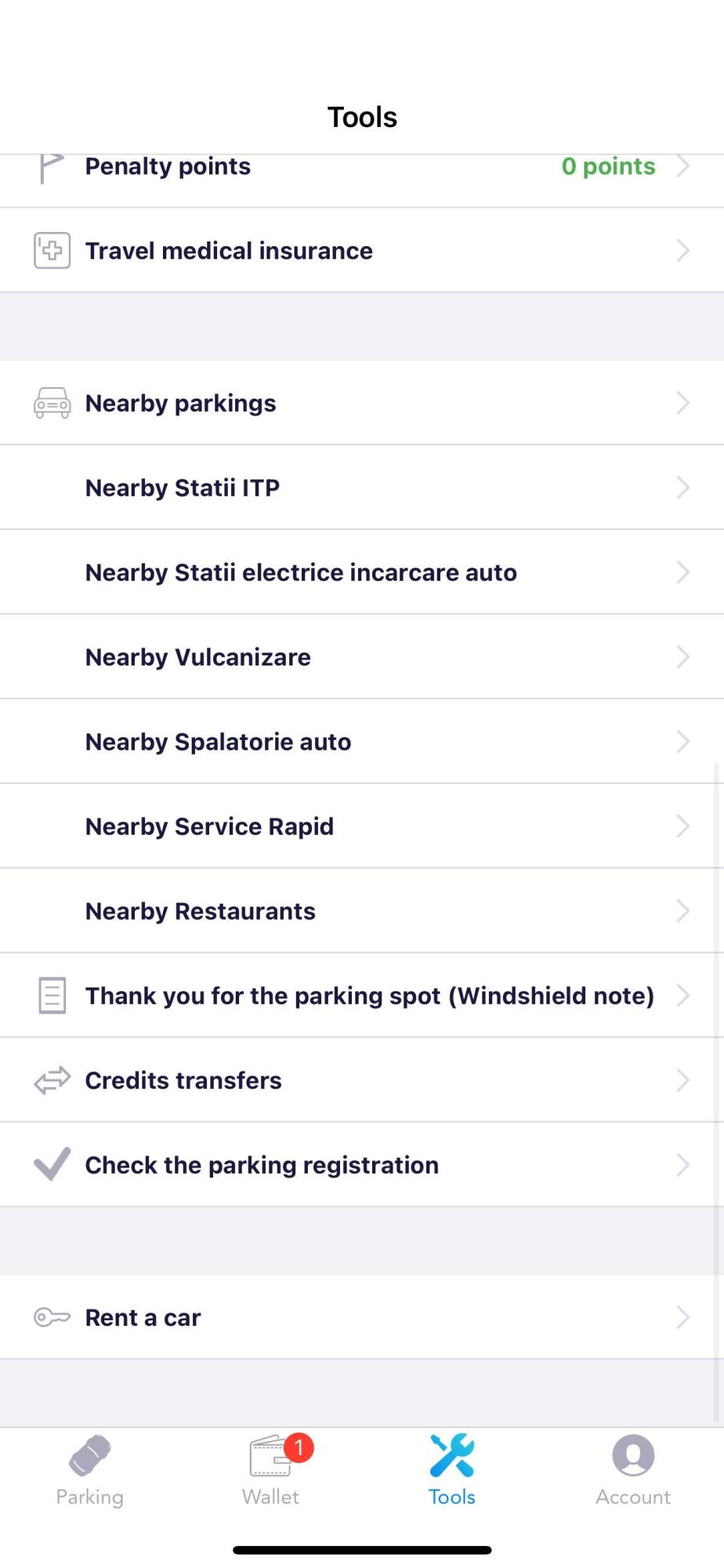
Task: Switch to the Parking tab
Action: [x=90, y=1471]
